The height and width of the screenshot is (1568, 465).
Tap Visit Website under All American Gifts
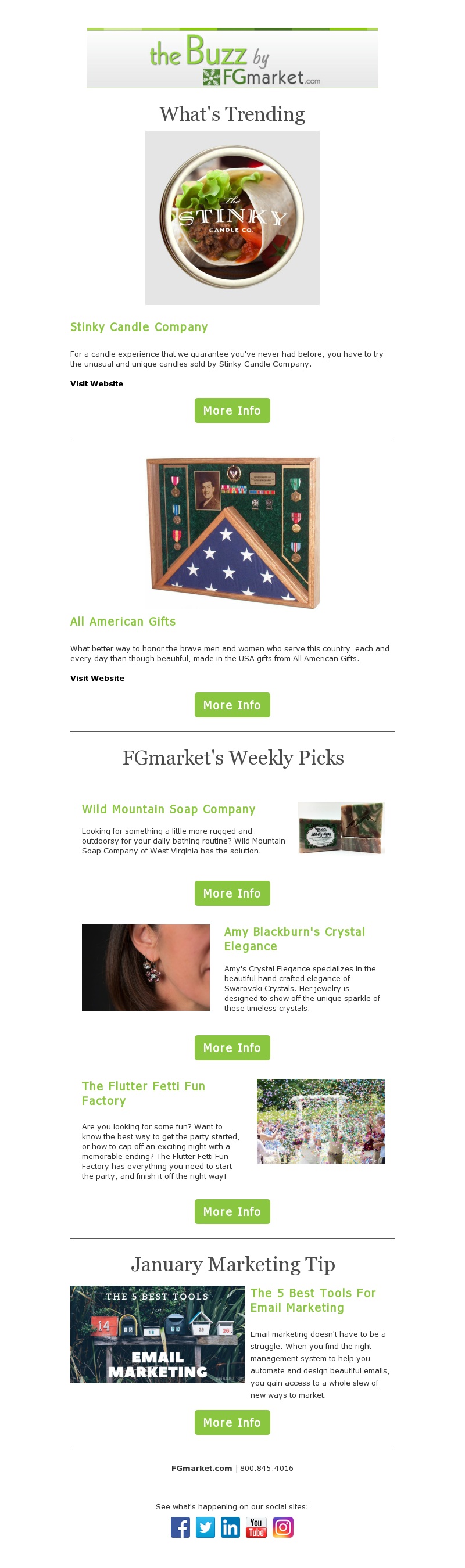coord(96,678)
